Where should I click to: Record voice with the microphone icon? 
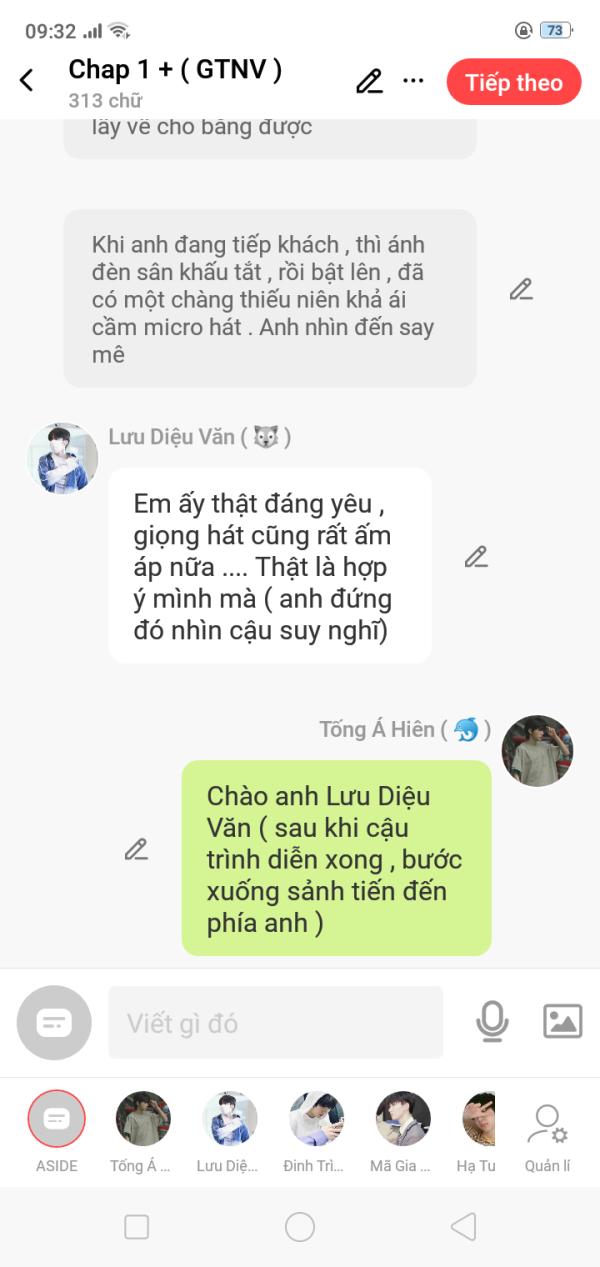pyautogui.click(x=491, y=1022)
